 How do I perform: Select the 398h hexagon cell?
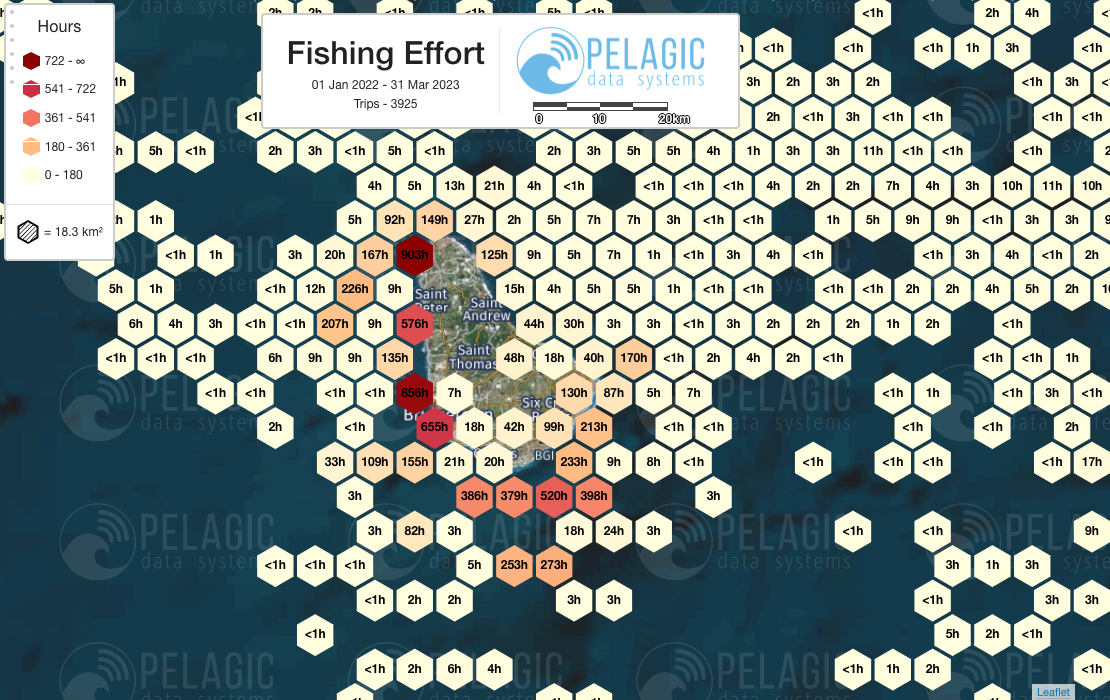coord(594,496)
